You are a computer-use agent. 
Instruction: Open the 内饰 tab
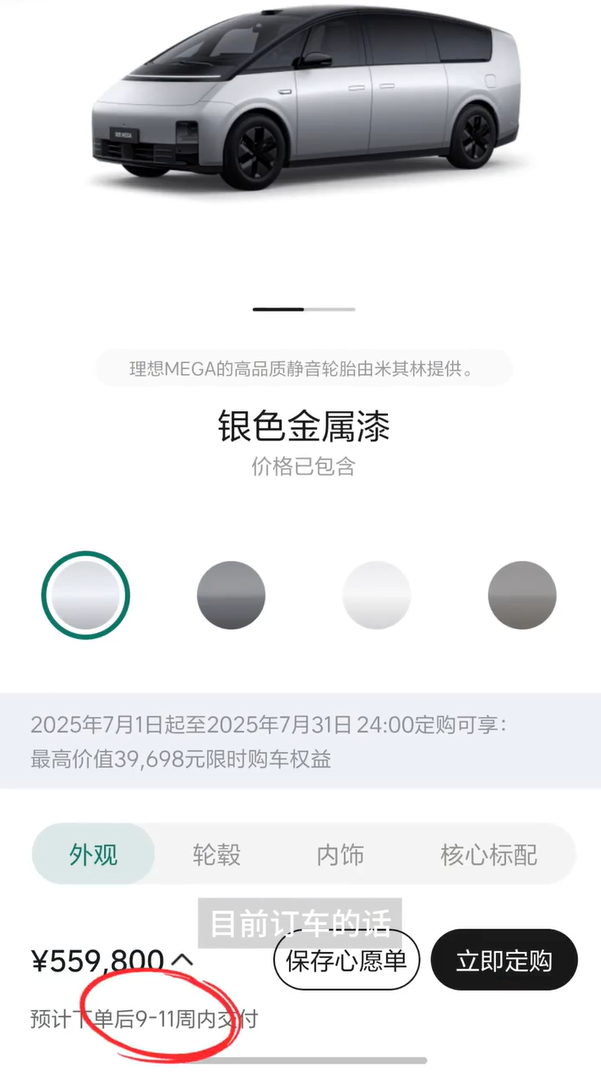(x=340, y=855)
